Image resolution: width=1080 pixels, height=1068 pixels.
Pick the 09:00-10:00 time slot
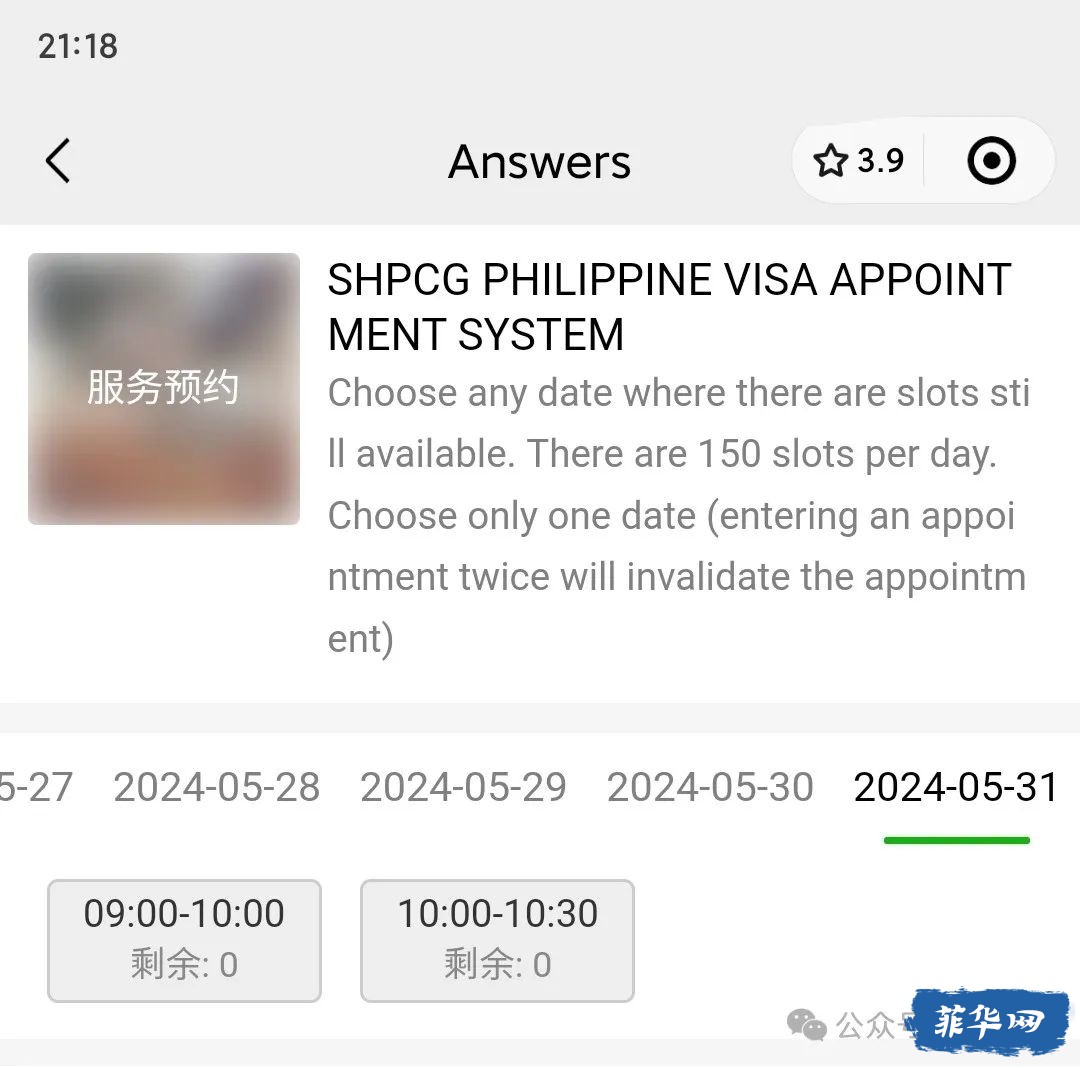[184, 940]
